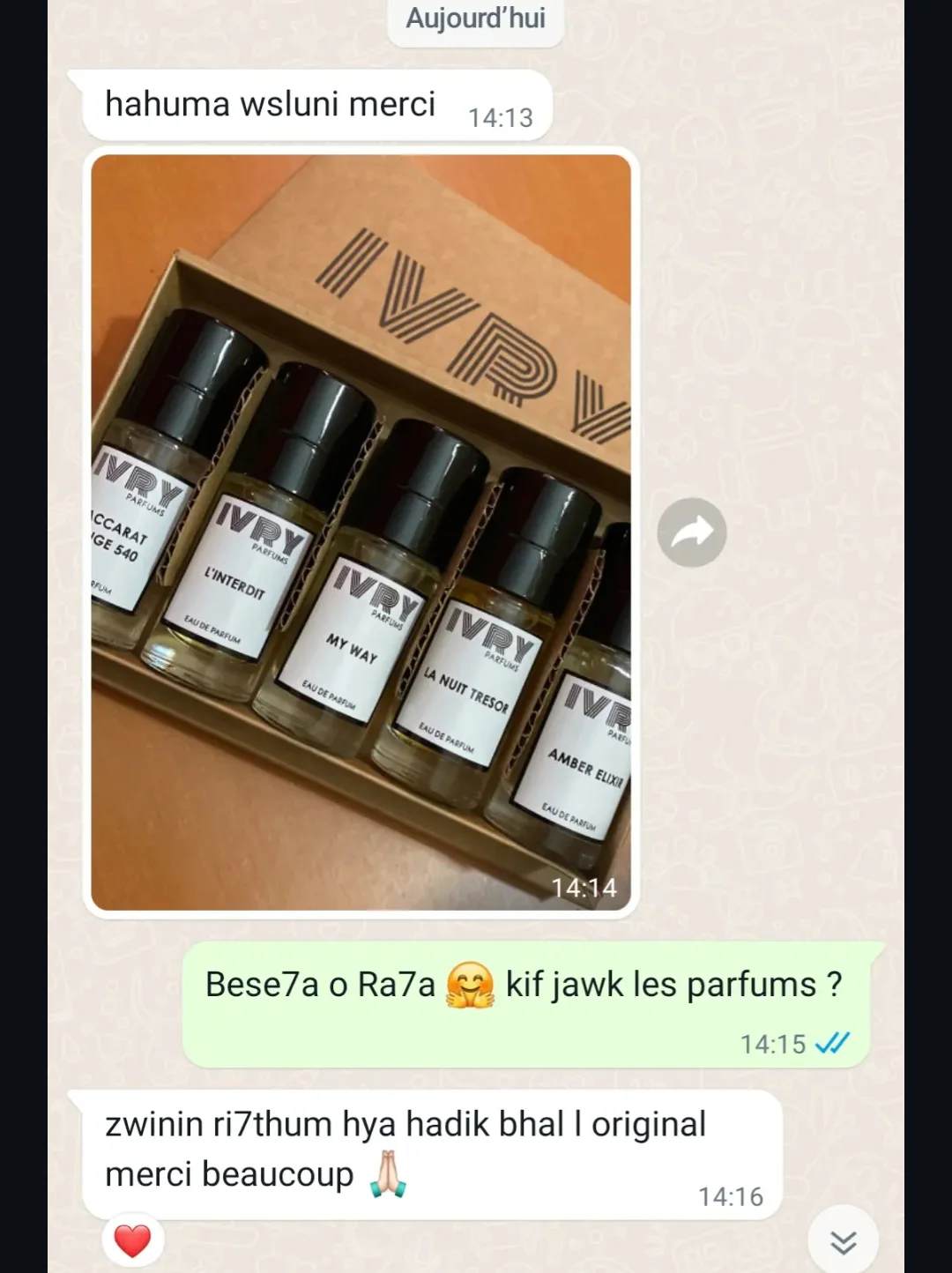Forward the IVRY perfume photo
Image resolution: width=952 pixels, height=1273 pixels.
coord(692,532)
